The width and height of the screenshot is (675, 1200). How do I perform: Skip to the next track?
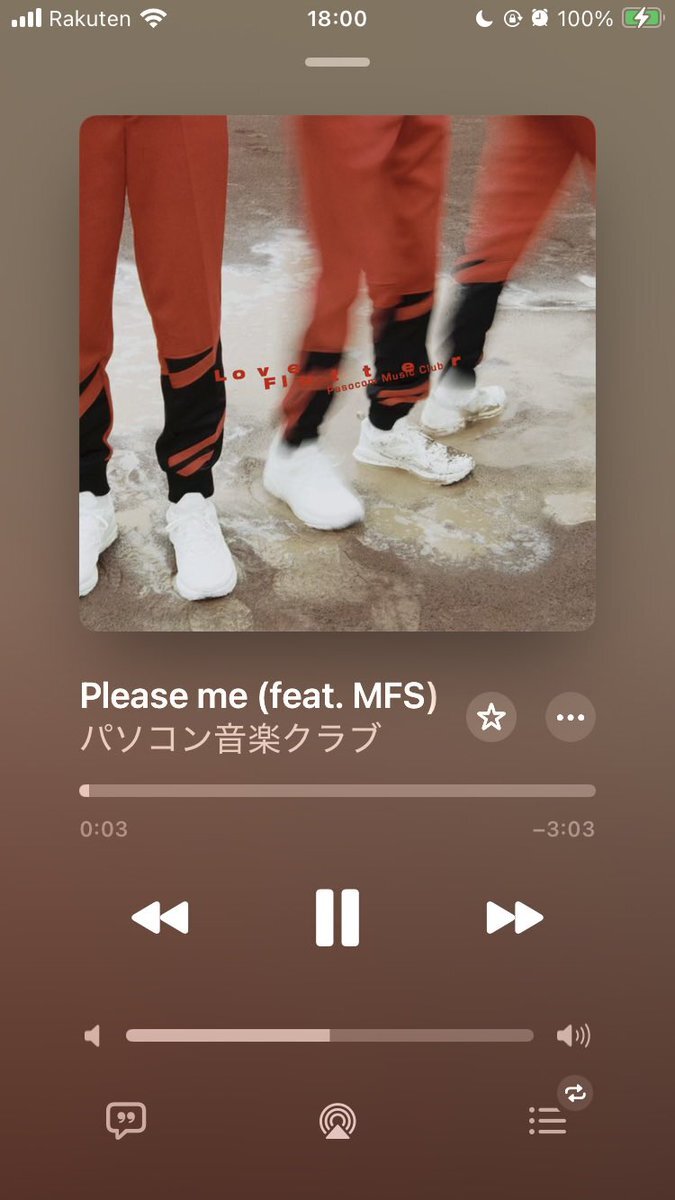coord(515,917)
